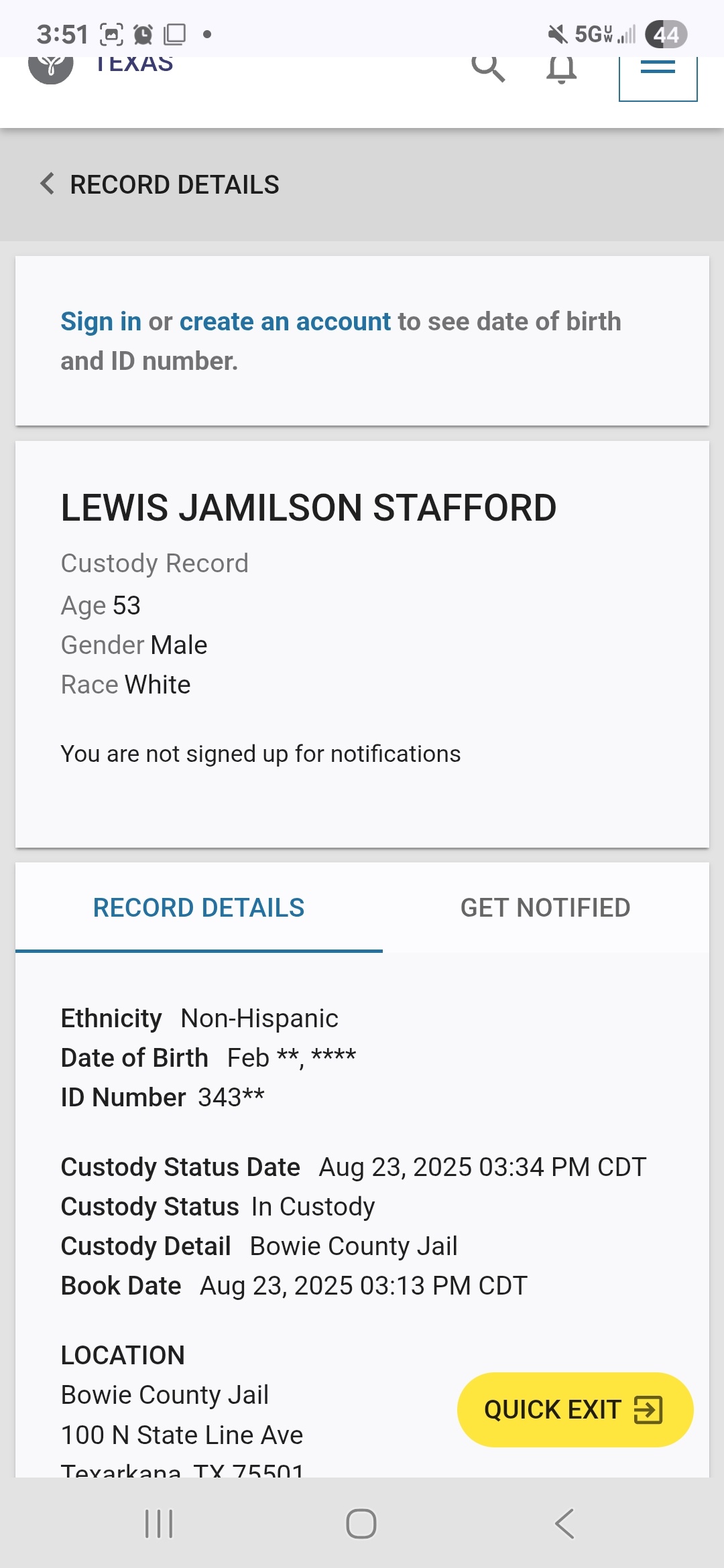Open the notifications bell
724x1568 pixels.
pyautogui.click(x=562, y=70)
